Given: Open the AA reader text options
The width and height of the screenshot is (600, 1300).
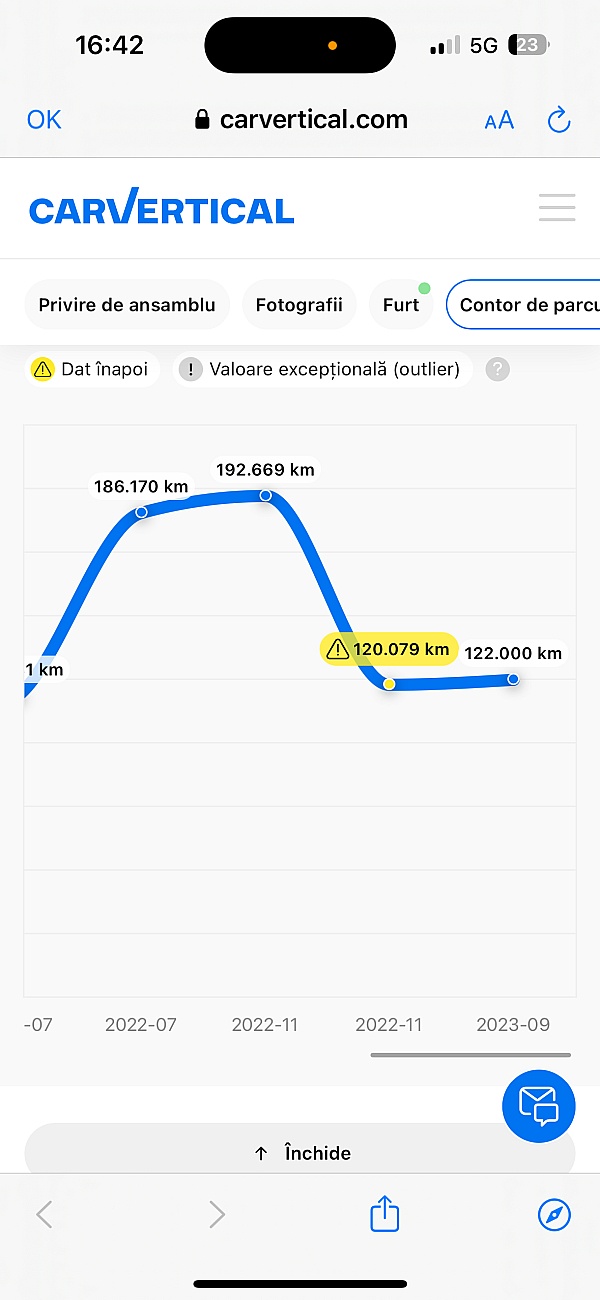Looking at the screenshot, I should [499, 121].
